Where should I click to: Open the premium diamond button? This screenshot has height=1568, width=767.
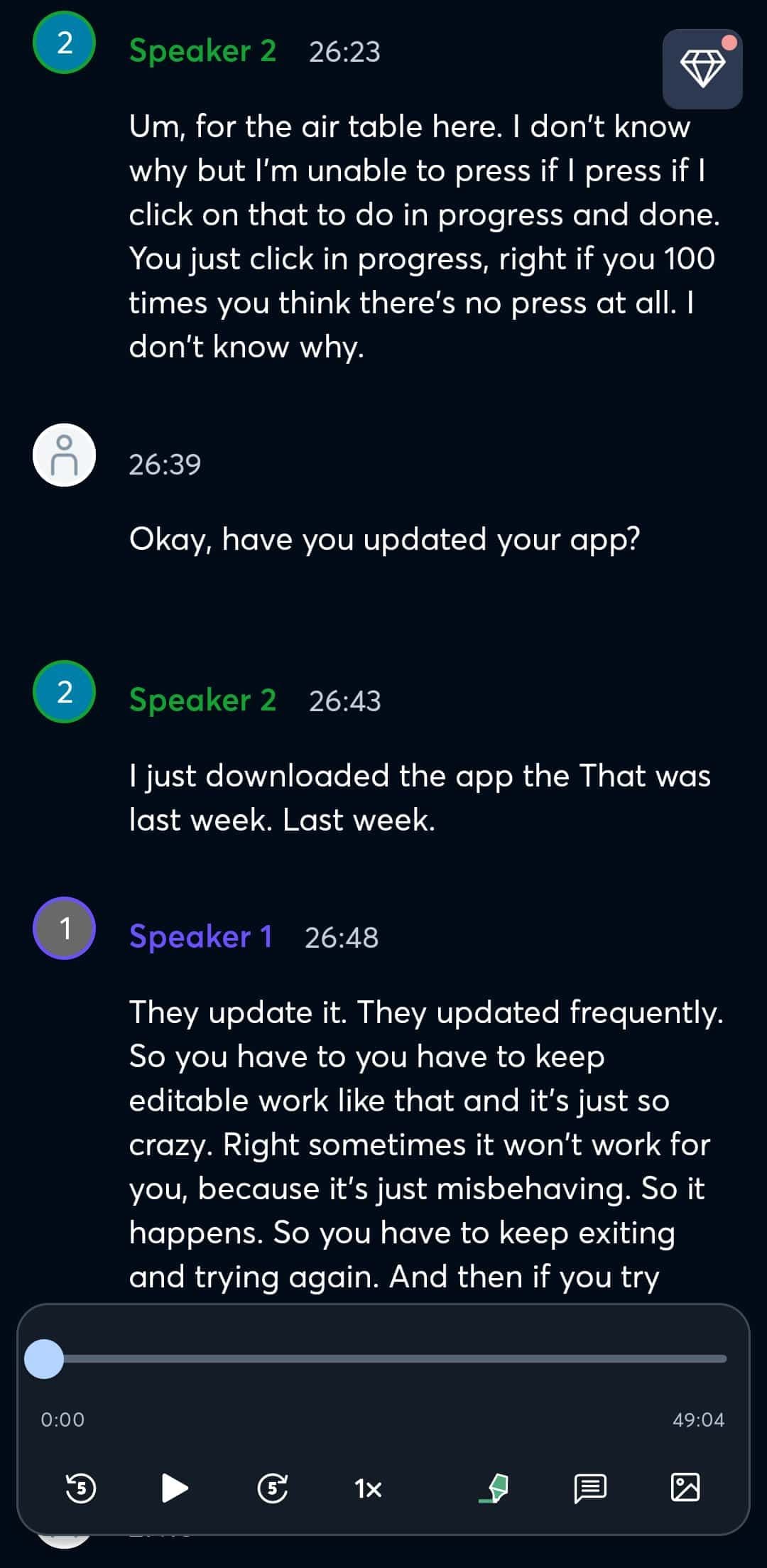coord(702,69)
